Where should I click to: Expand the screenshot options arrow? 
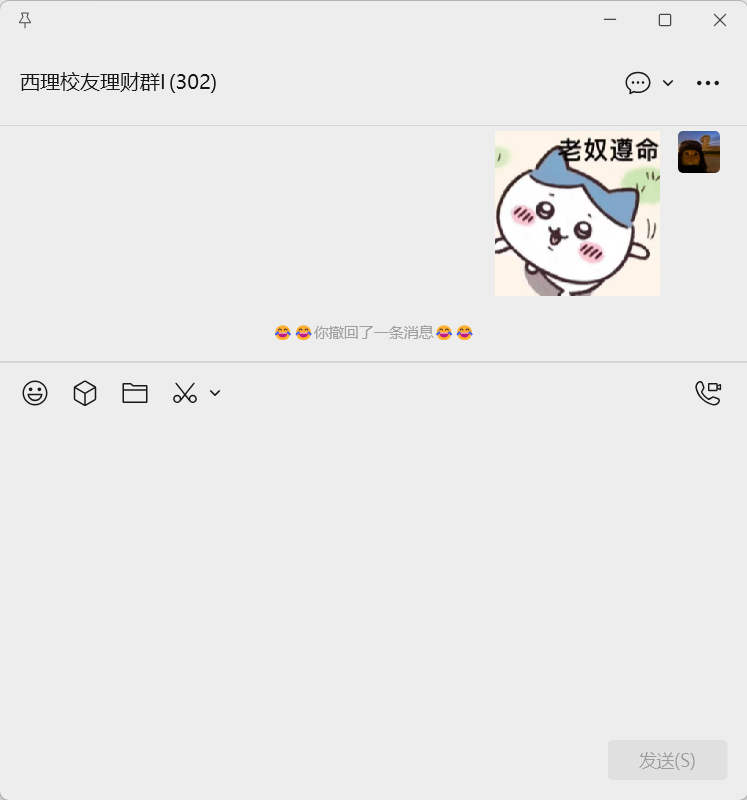click(x=215, y=393)
